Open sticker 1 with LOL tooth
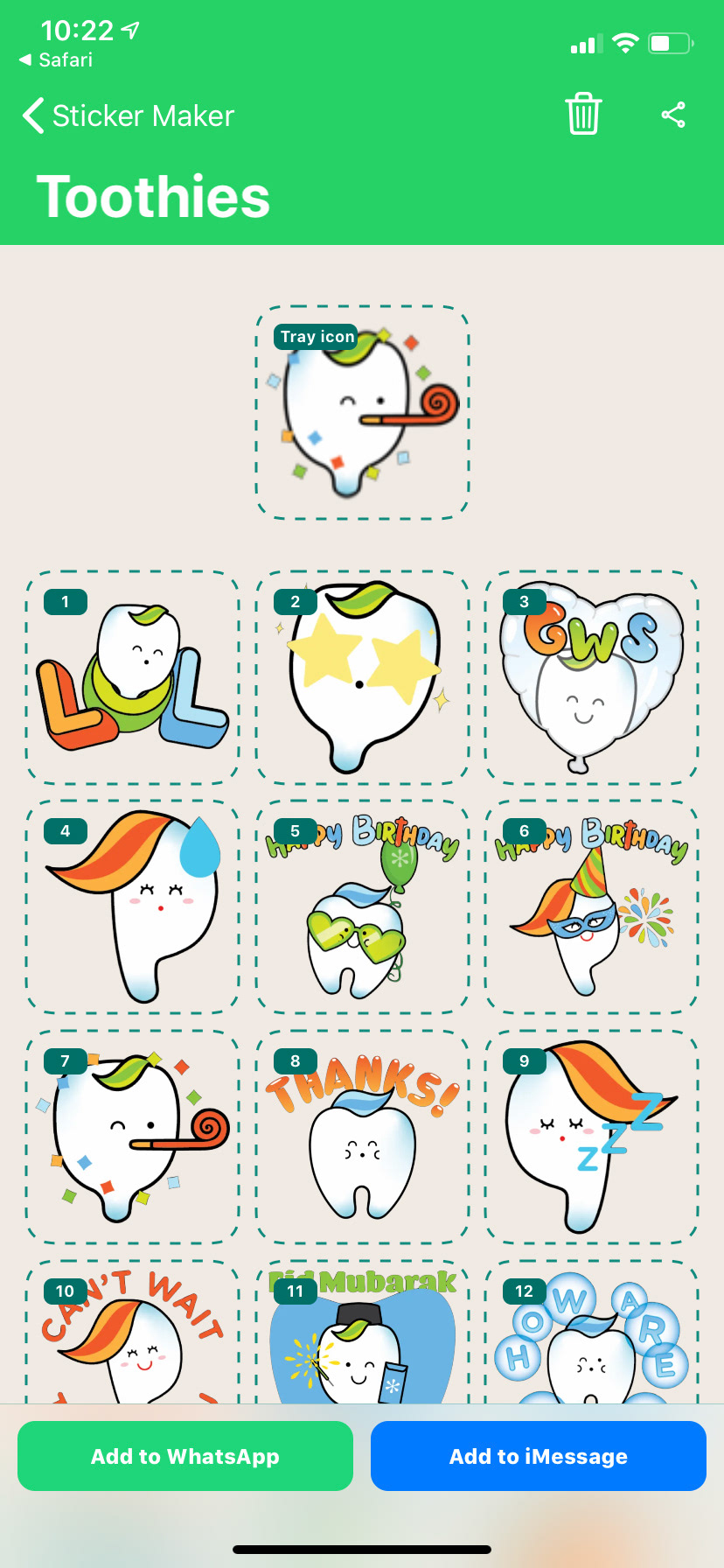The image size is (724, 1568). 132,676
